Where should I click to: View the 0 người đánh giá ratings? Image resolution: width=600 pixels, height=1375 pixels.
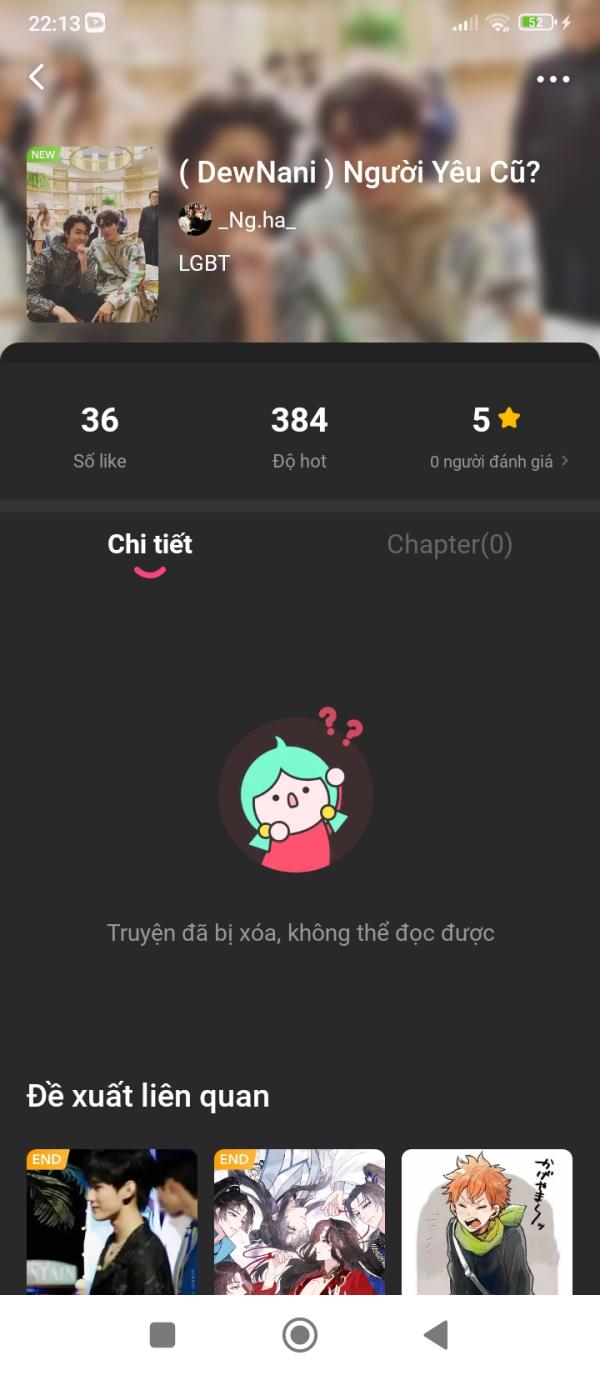click(x=498, y=461)
